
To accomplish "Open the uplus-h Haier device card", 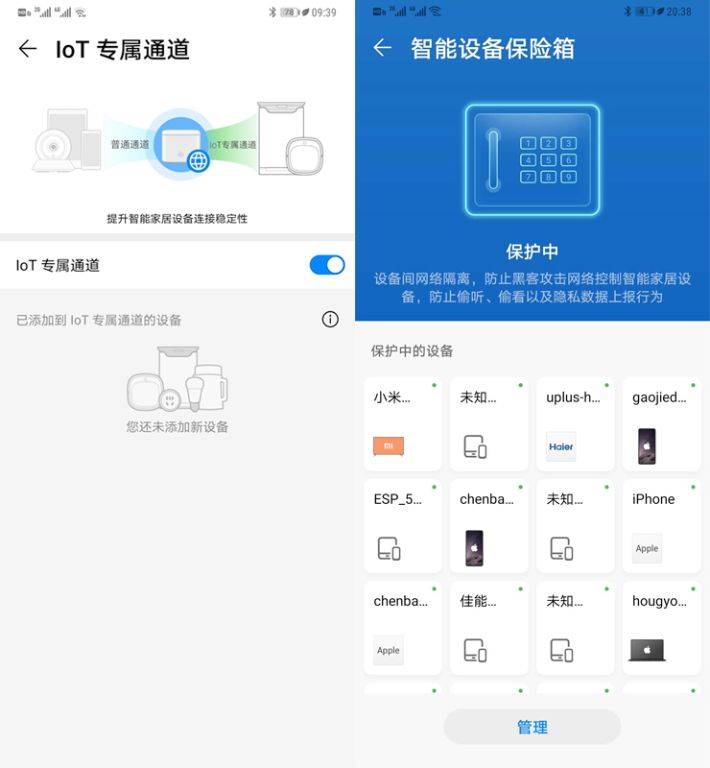I will [x=575, y=424].
